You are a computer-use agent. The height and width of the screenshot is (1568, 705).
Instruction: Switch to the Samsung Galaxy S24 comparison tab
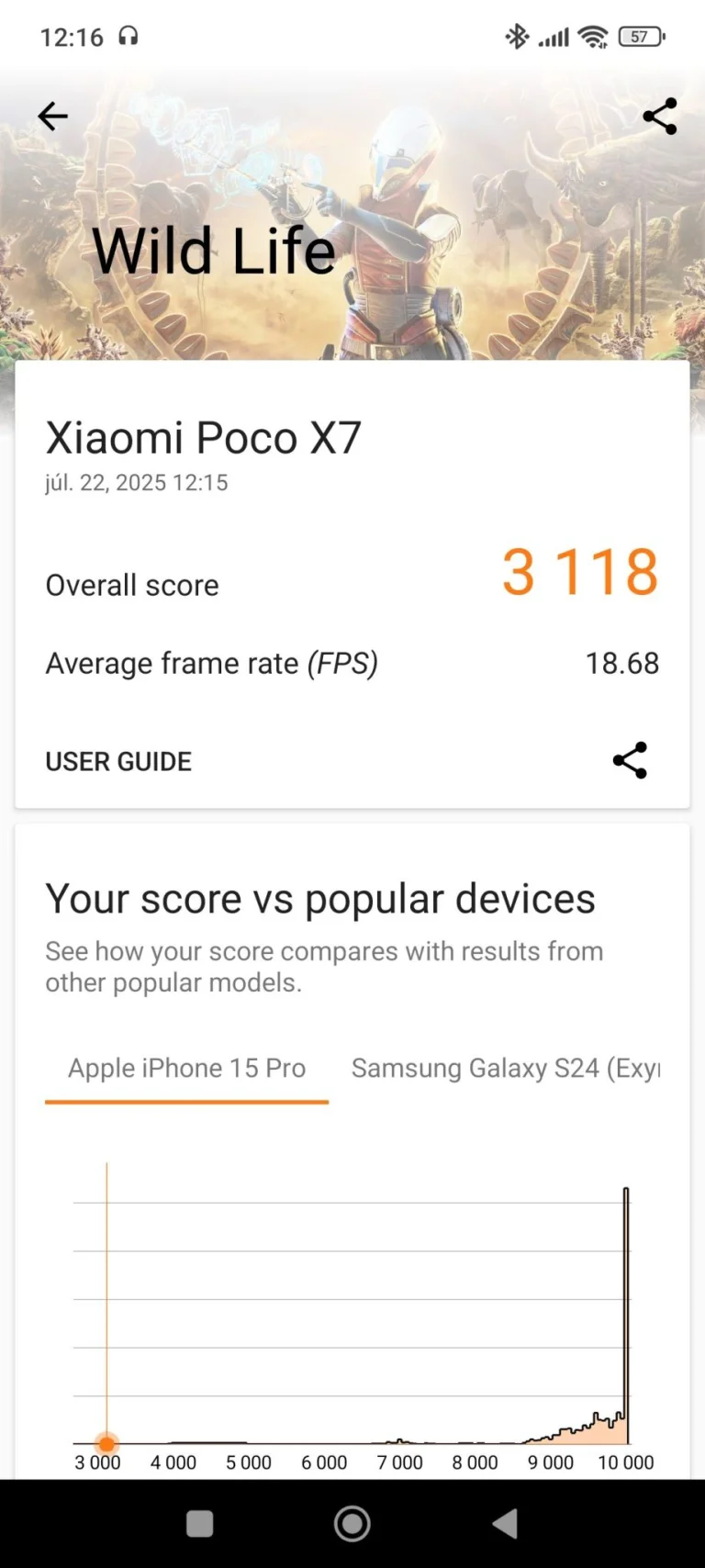tap(508, 1068)
